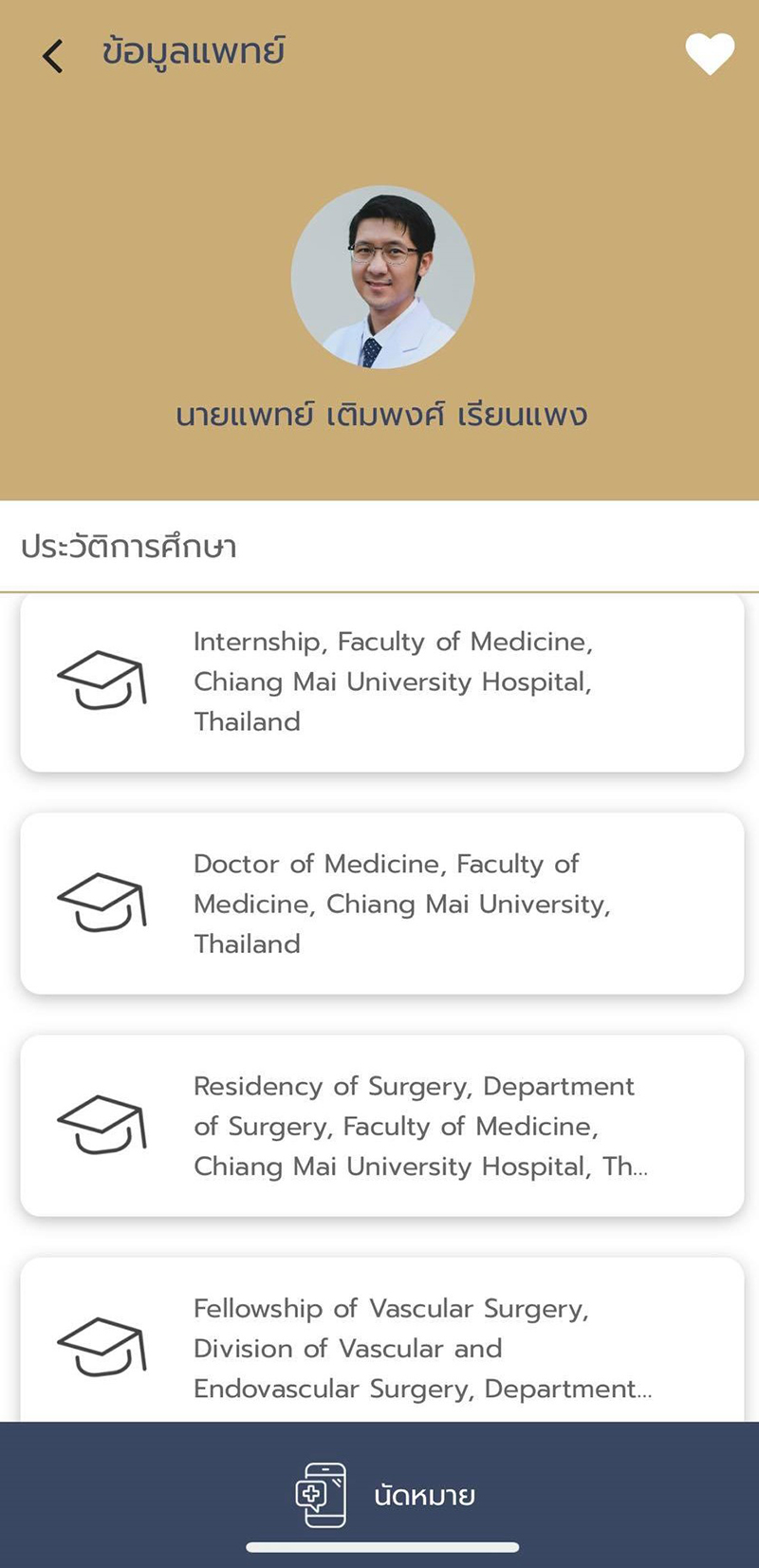View the Fellowship of Vascular Surgery card
The width and height of the screenshot is (759, 1568).
point(382,1340)
